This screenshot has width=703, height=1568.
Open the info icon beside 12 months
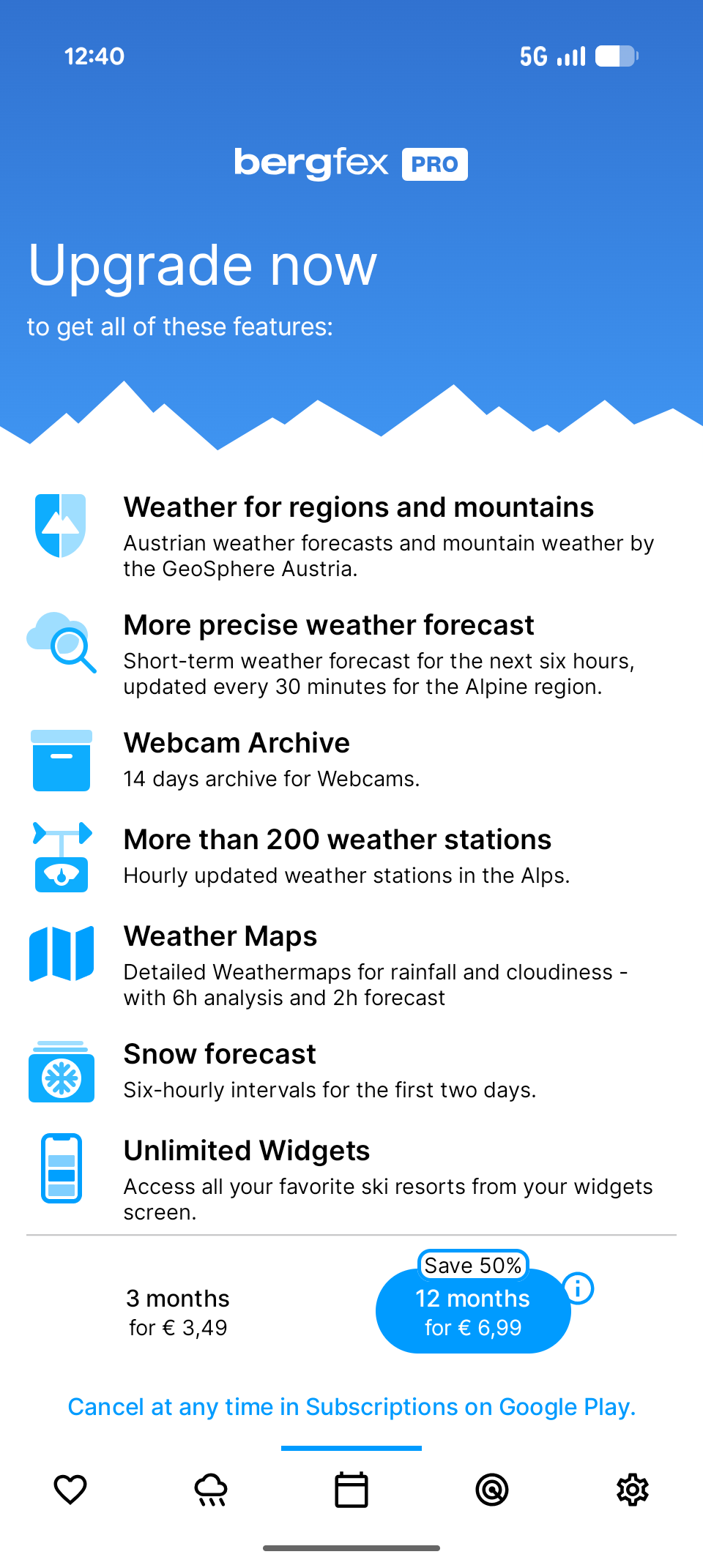(x=579, y=1288)
